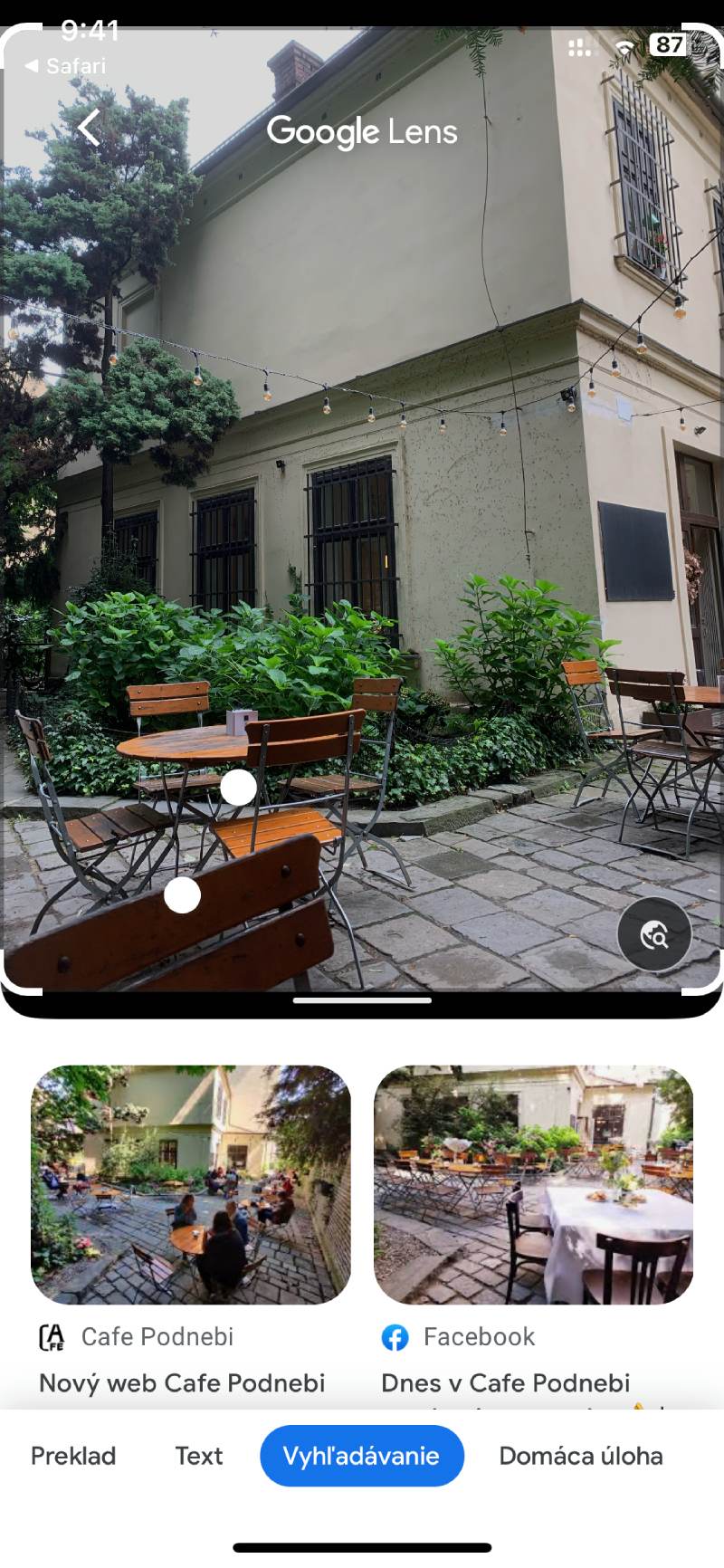Tap the results sheet drag handle
The width and height of the screenshot is (724, 1568).
tap(362, 1000)
